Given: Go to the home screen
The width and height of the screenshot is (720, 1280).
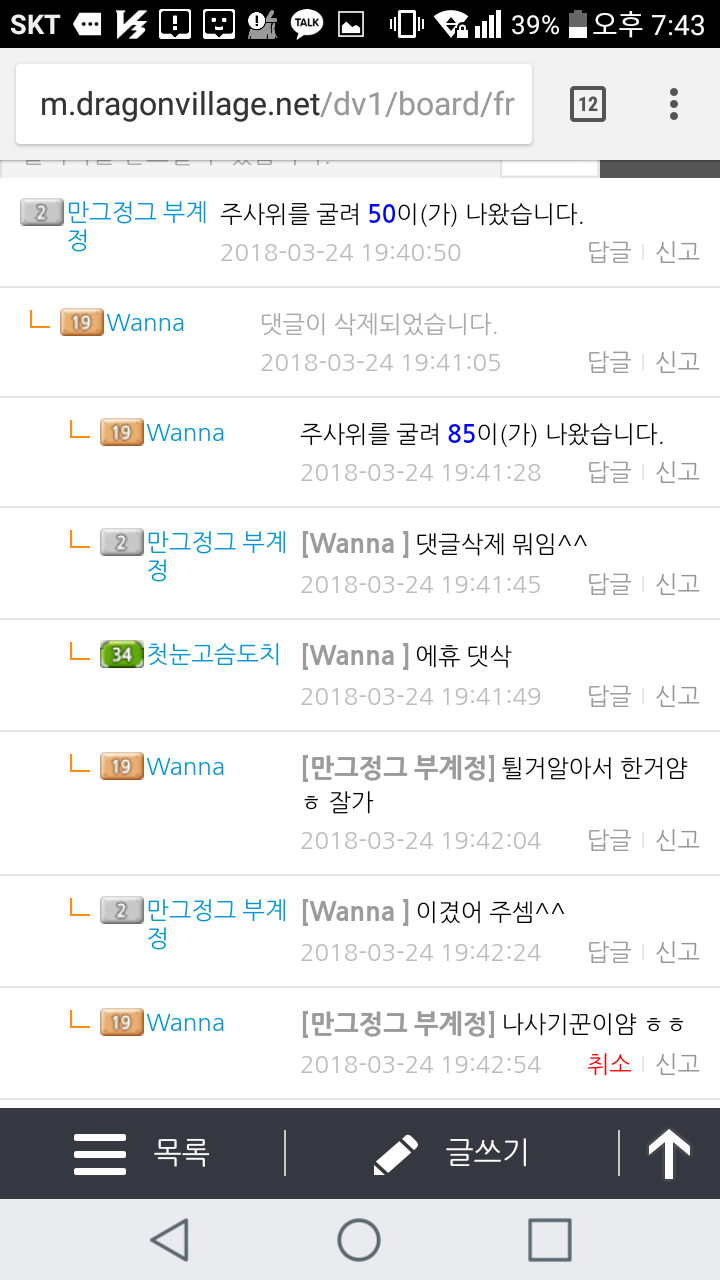Looking at the screenshot, I should point(359,1240).
